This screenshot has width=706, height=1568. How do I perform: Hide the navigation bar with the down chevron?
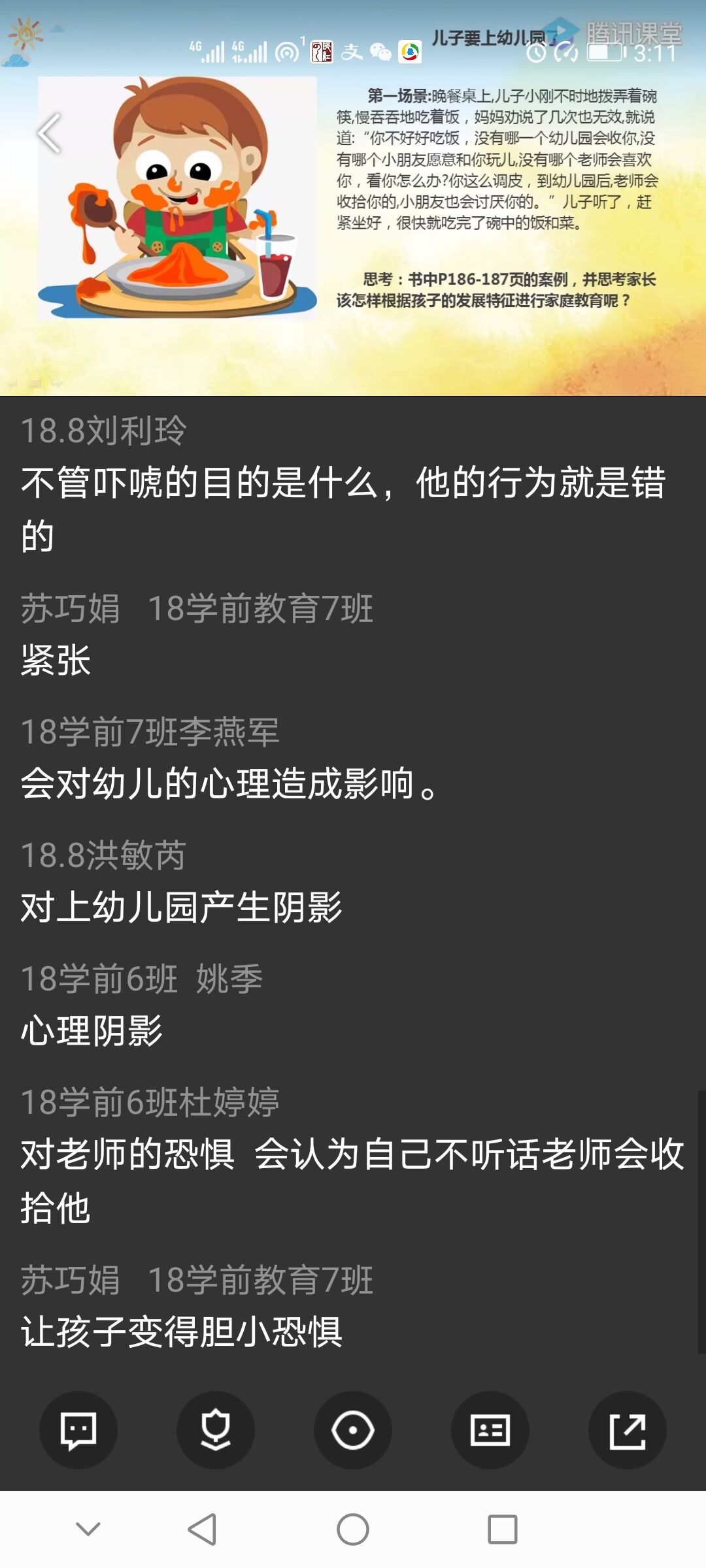click(x=88, y=1529)
